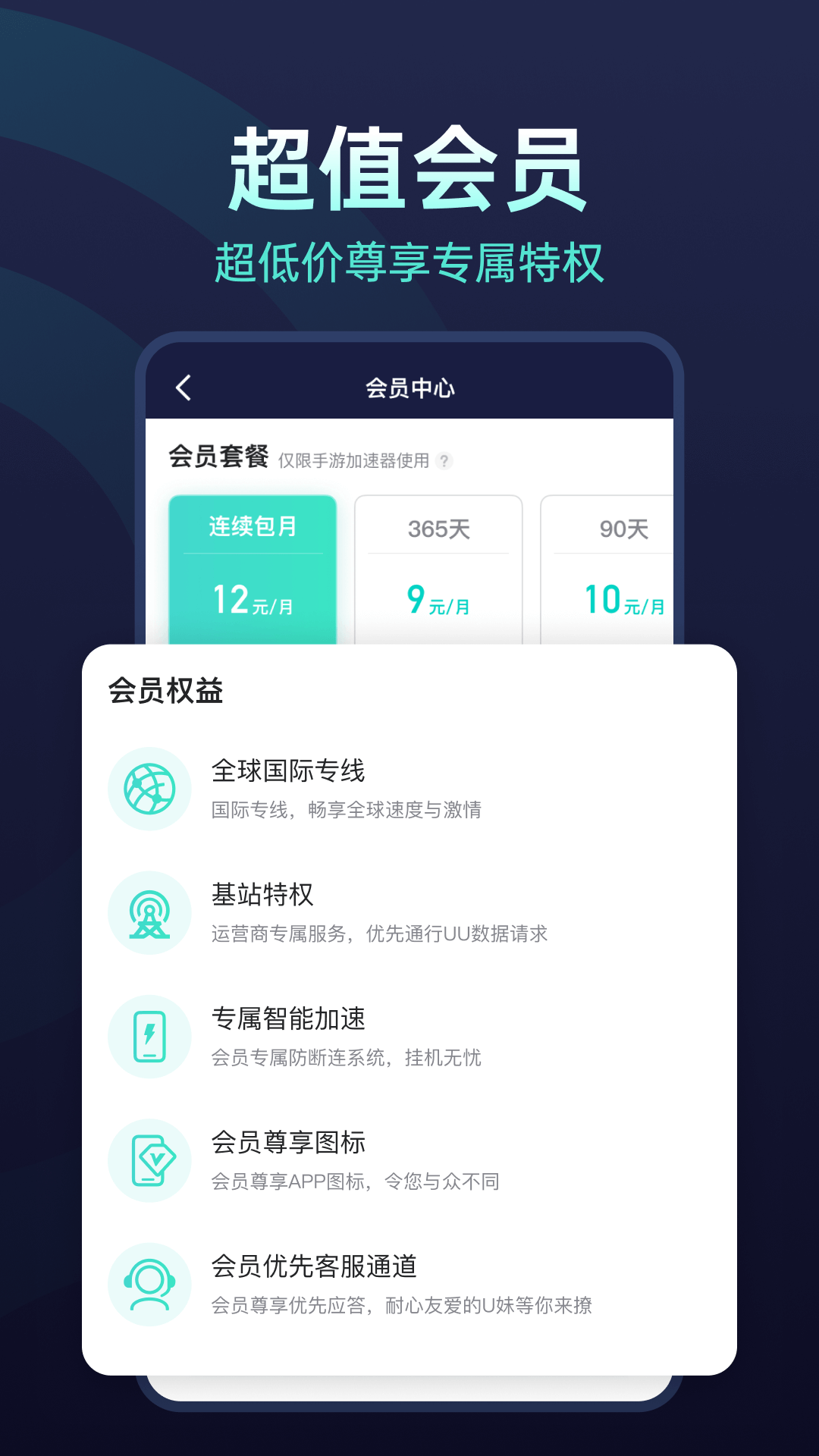The width and height of the screenshot is (819, 1456).
Task: Tap the 9元/月 price under 365天
Action: point(438,604)
